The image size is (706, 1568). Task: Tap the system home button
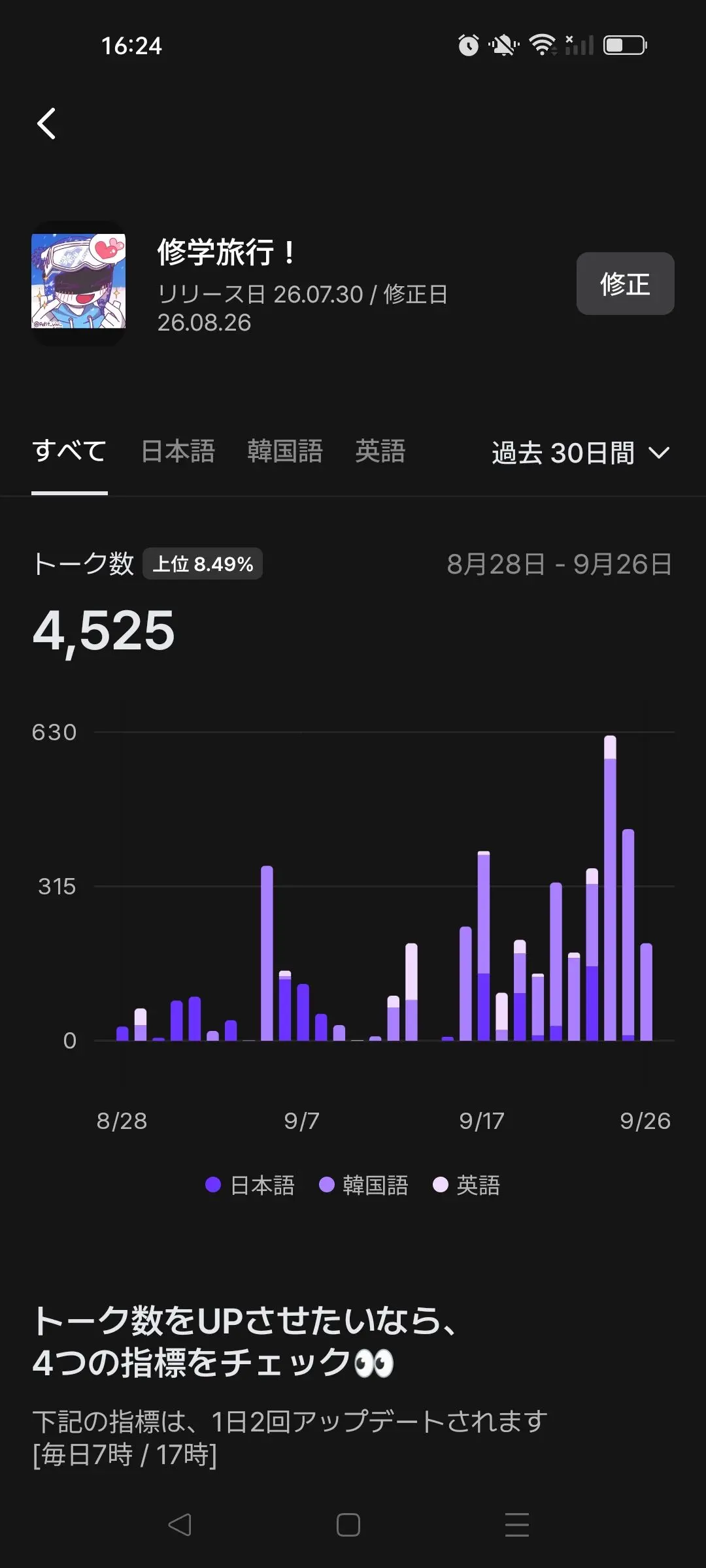pyautogui.click(x=348, y=1525)
